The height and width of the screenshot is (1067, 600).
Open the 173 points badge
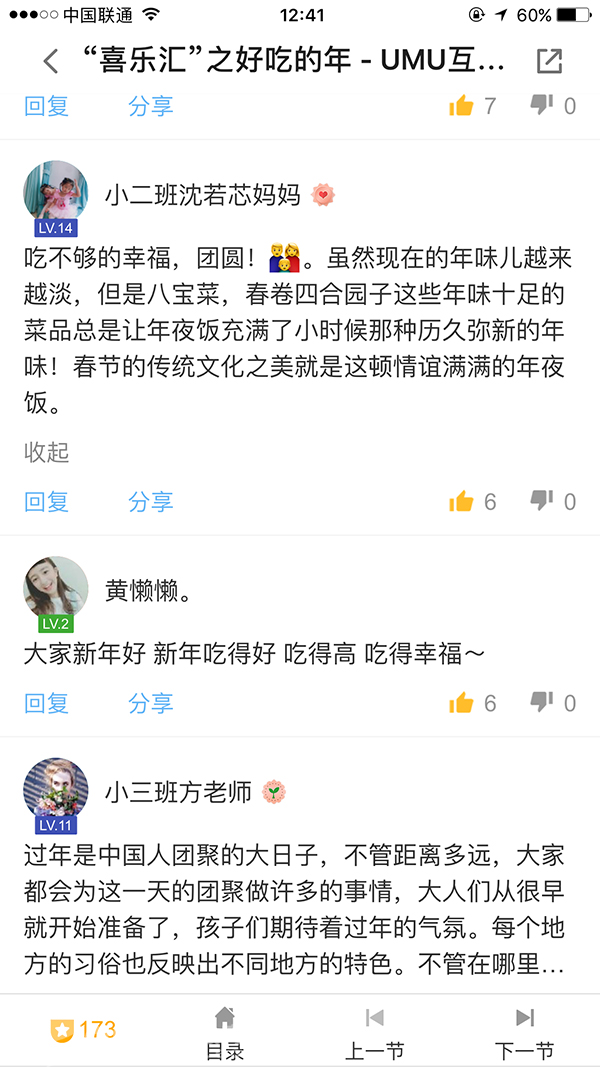(x=84, y=1030)
